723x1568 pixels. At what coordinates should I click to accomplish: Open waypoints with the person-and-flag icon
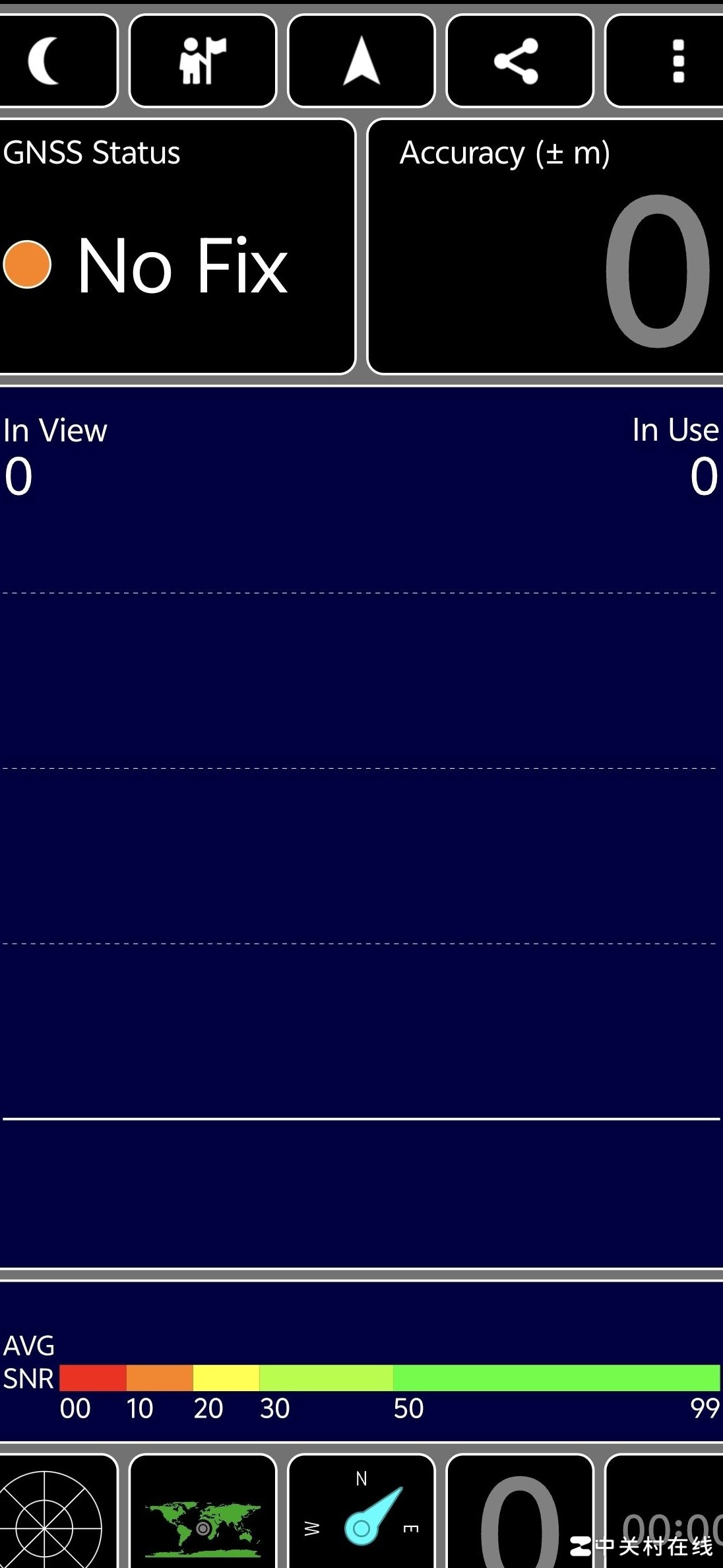click(203, 61)
